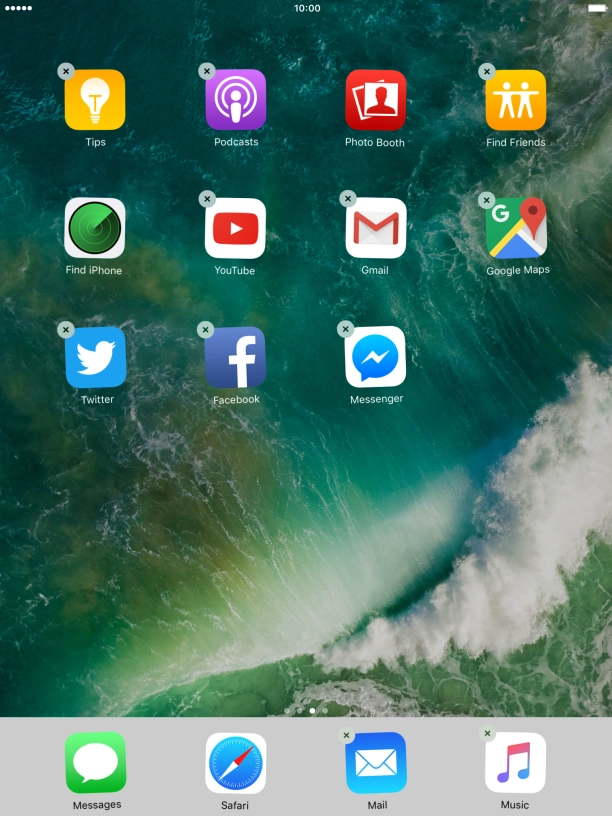
Task: Tap the Messages icon in the dock
Action: click(96, 763)
